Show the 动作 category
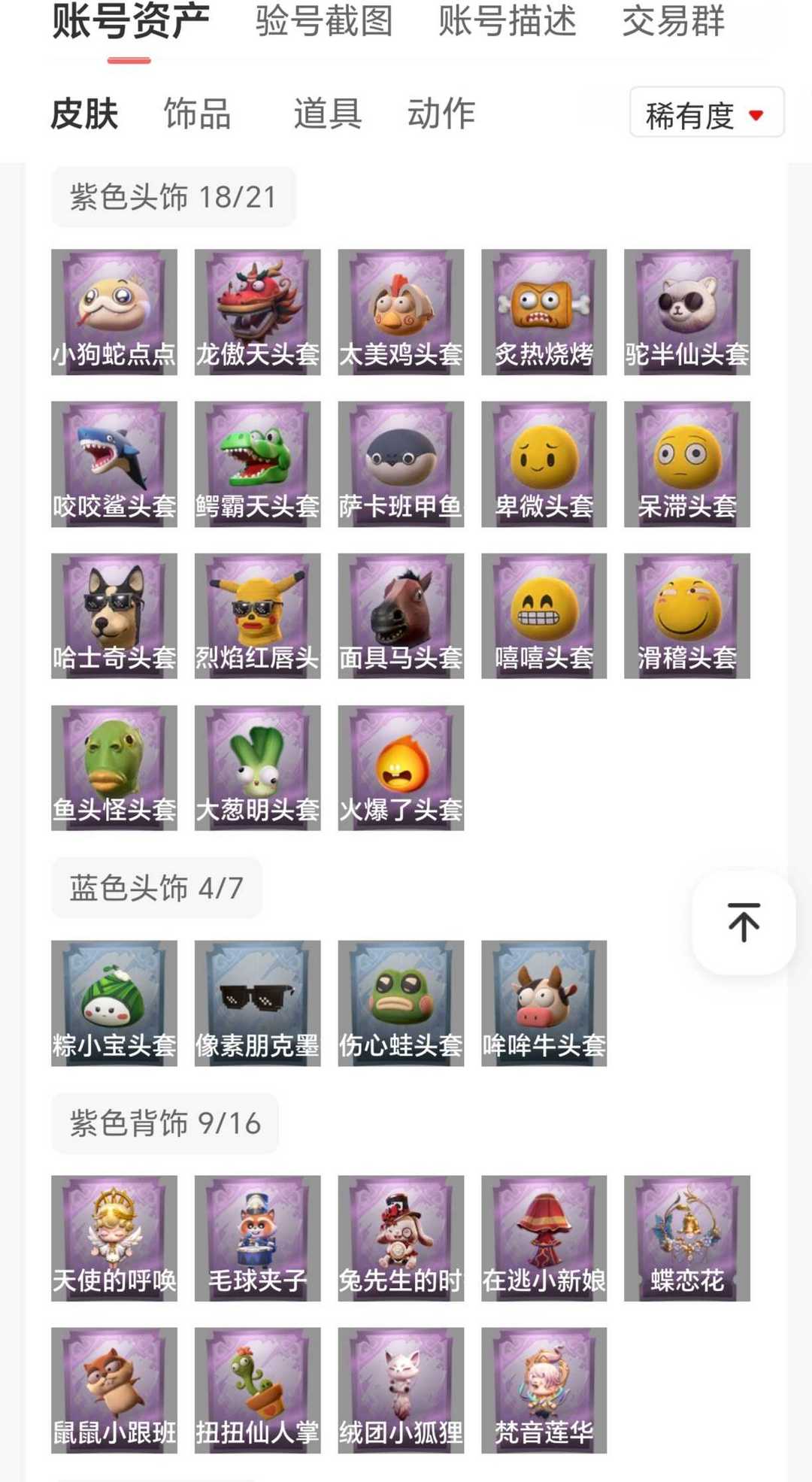 point(441,114)
